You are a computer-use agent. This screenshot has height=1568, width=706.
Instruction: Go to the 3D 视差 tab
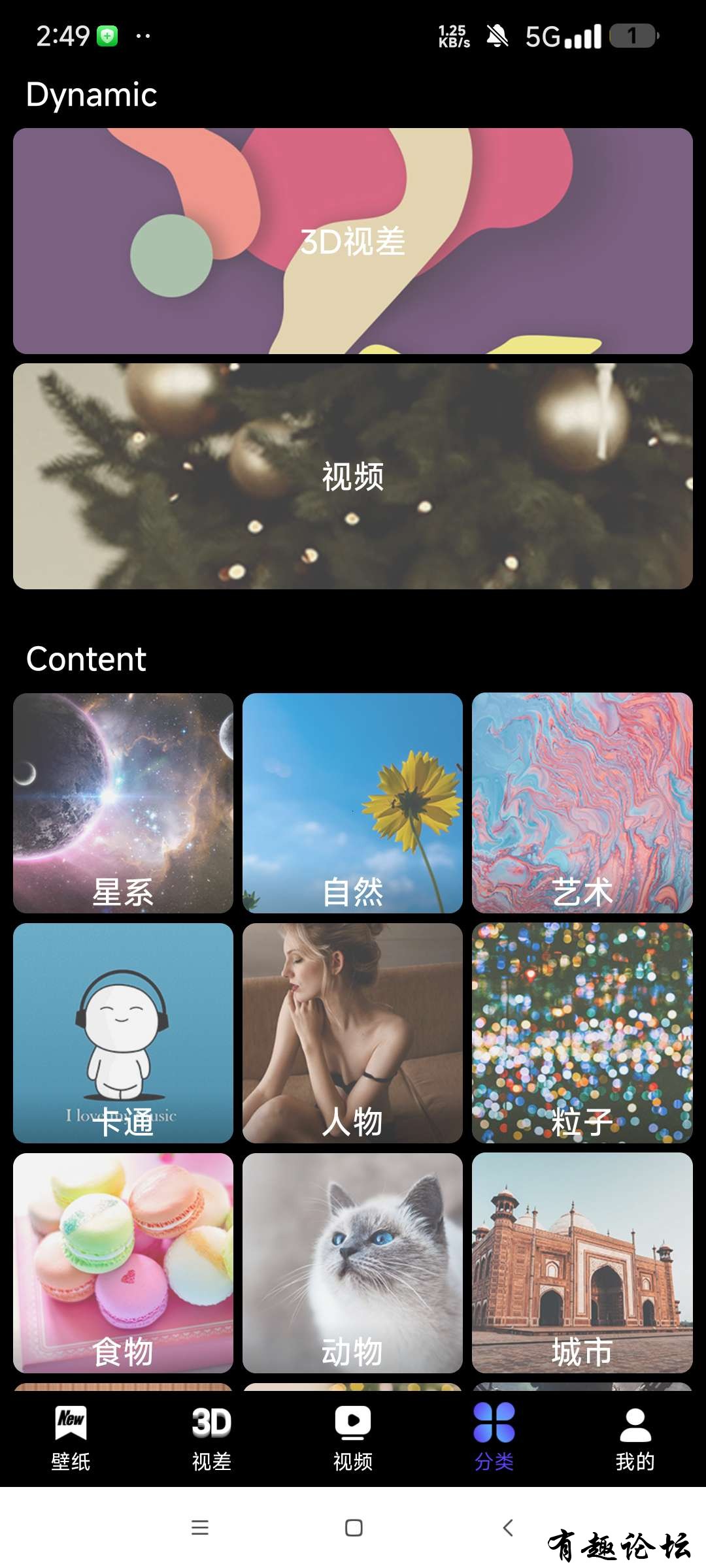212,1439
